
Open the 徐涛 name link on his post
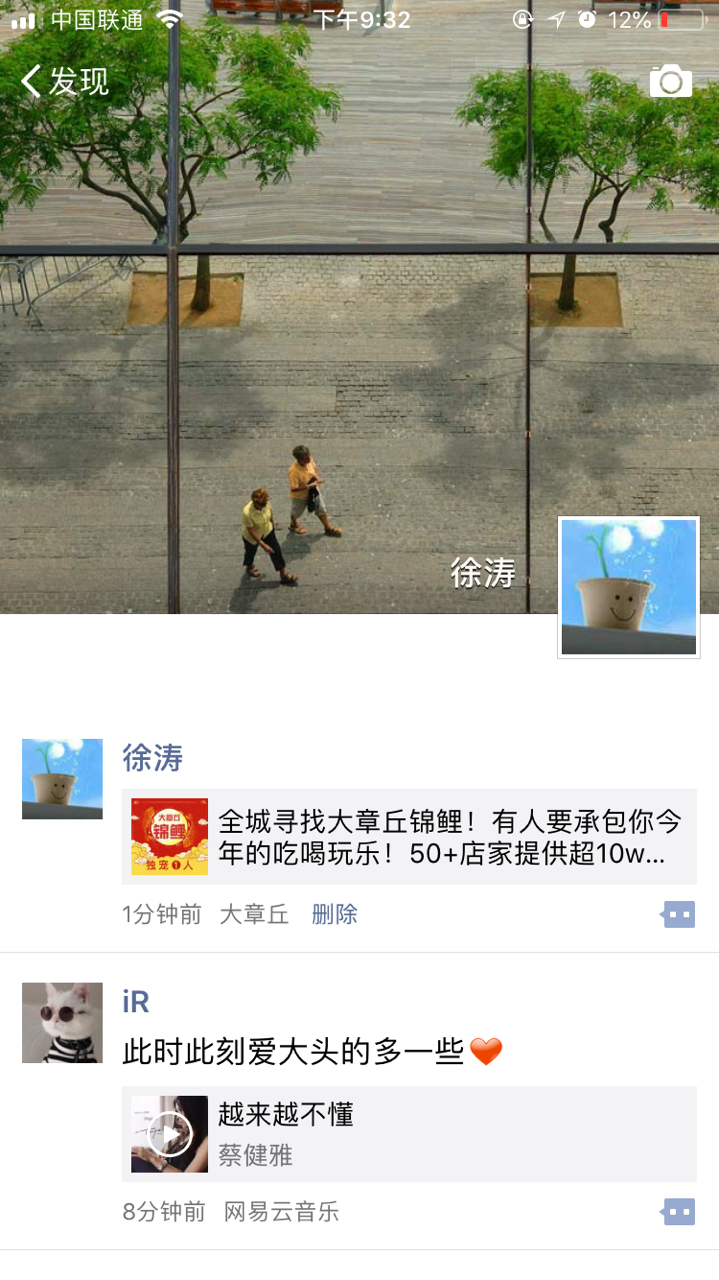tap(153, 758)
